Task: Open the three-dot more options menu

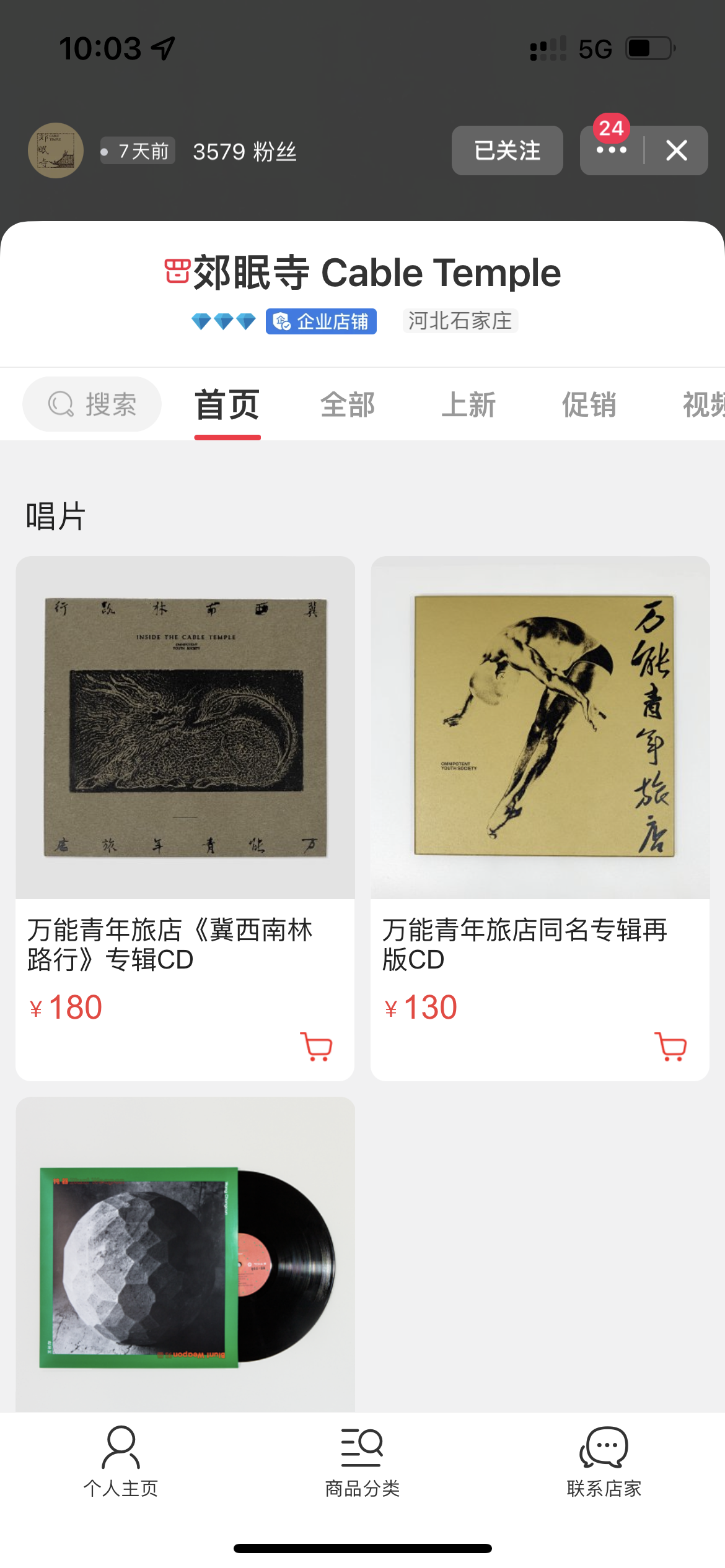Action: tap(611, 150)
